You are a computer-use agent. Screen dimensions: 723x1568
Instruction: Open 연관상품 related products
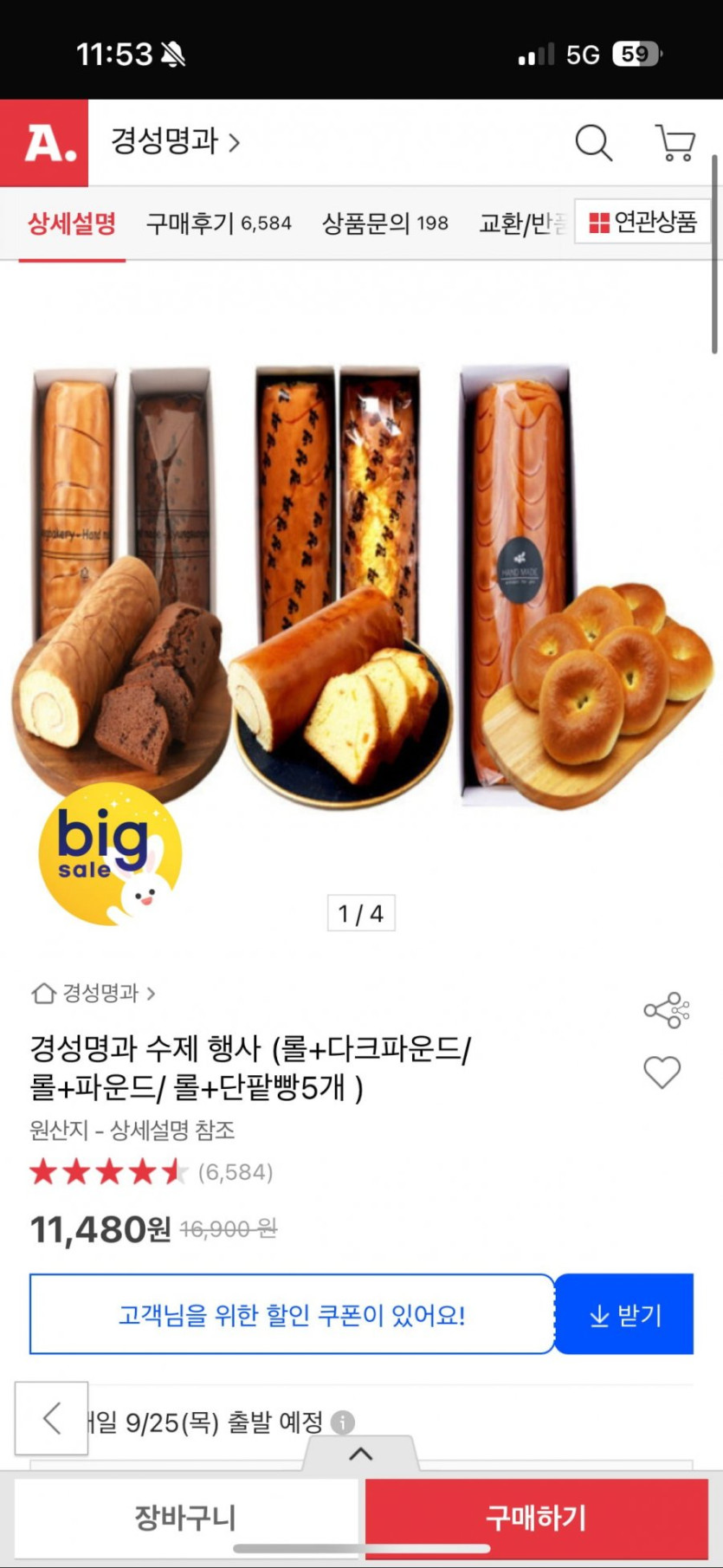point(642,223)
